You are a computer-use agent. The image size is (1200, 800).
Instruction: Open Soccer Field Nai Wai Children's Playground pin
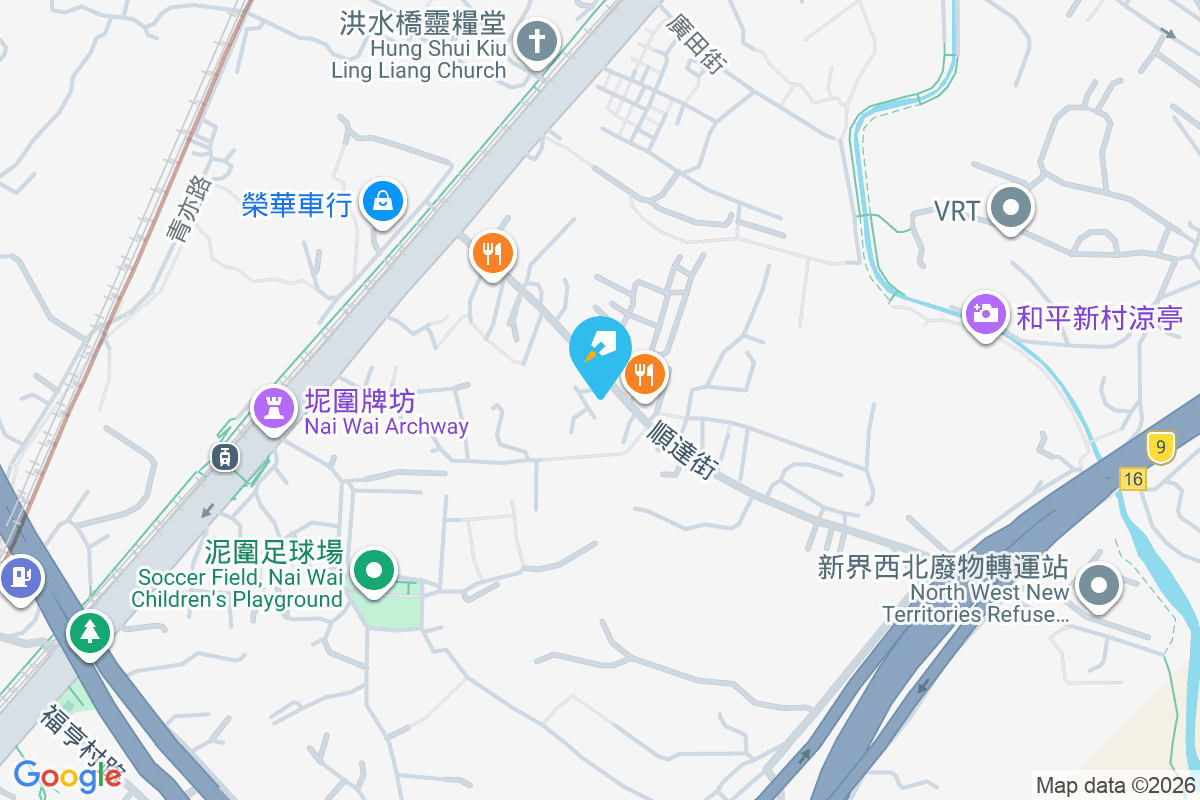tap(375, 572)
